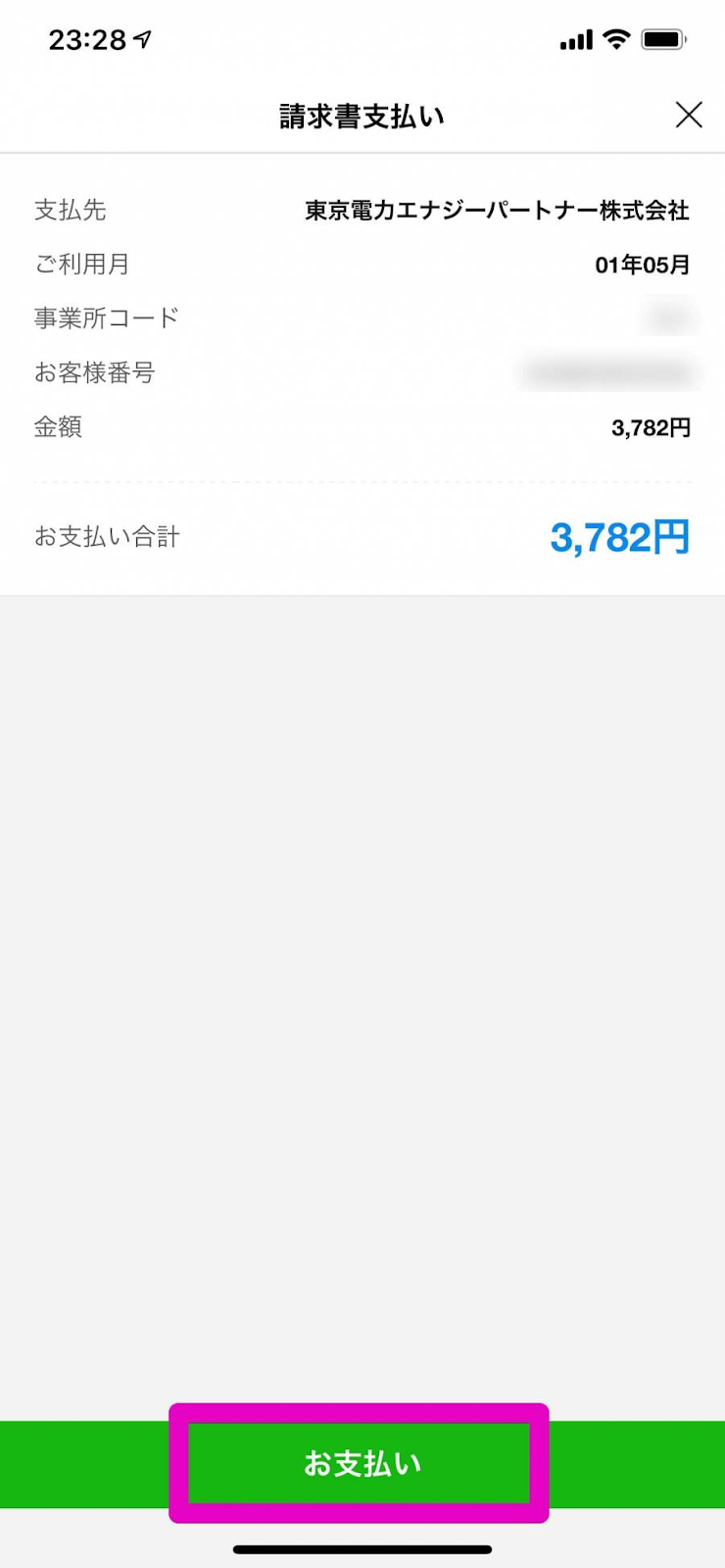
Task: Close the 請求書支払い screen with the X
Action: pos(689,116)
